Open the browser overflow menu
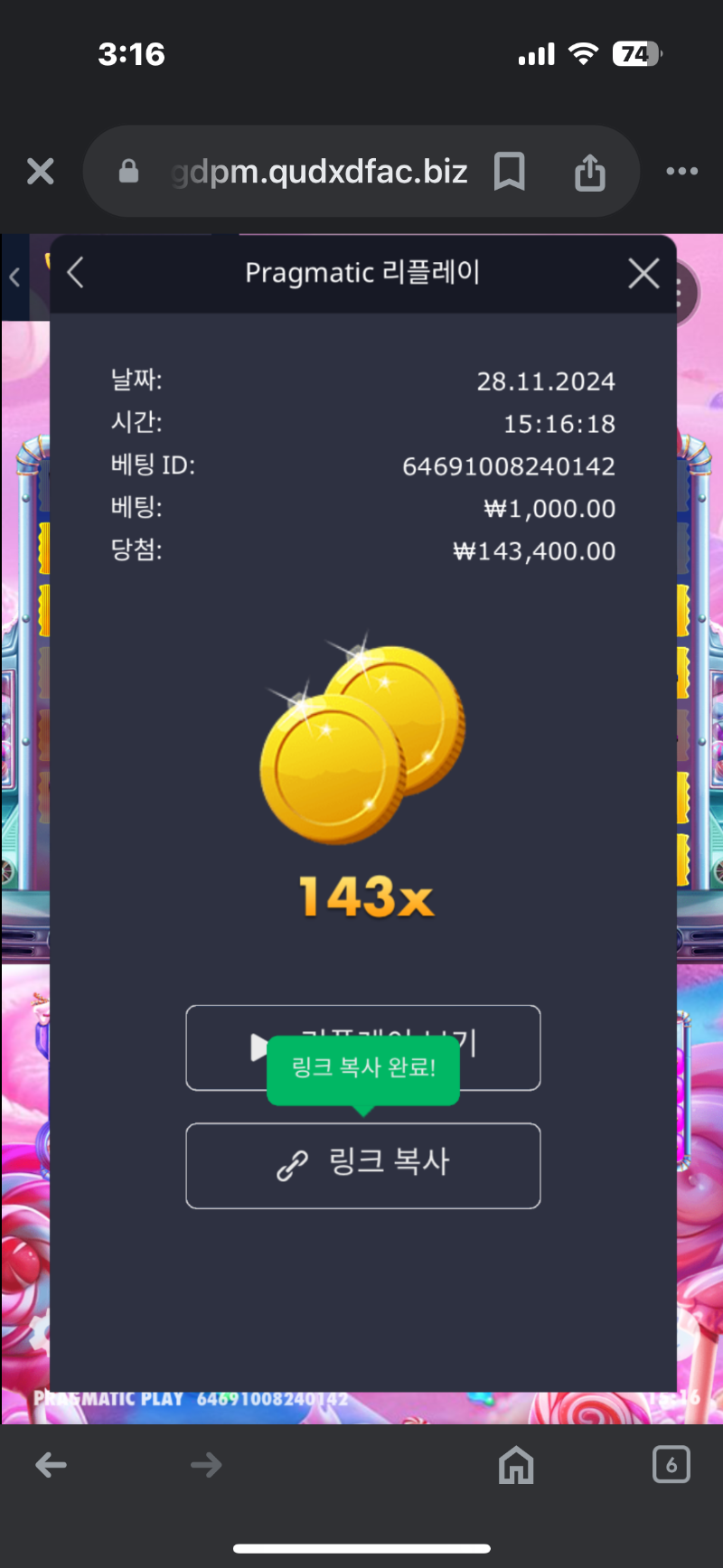The width and height of the screenshot is (723, 1568). point(681,171)
